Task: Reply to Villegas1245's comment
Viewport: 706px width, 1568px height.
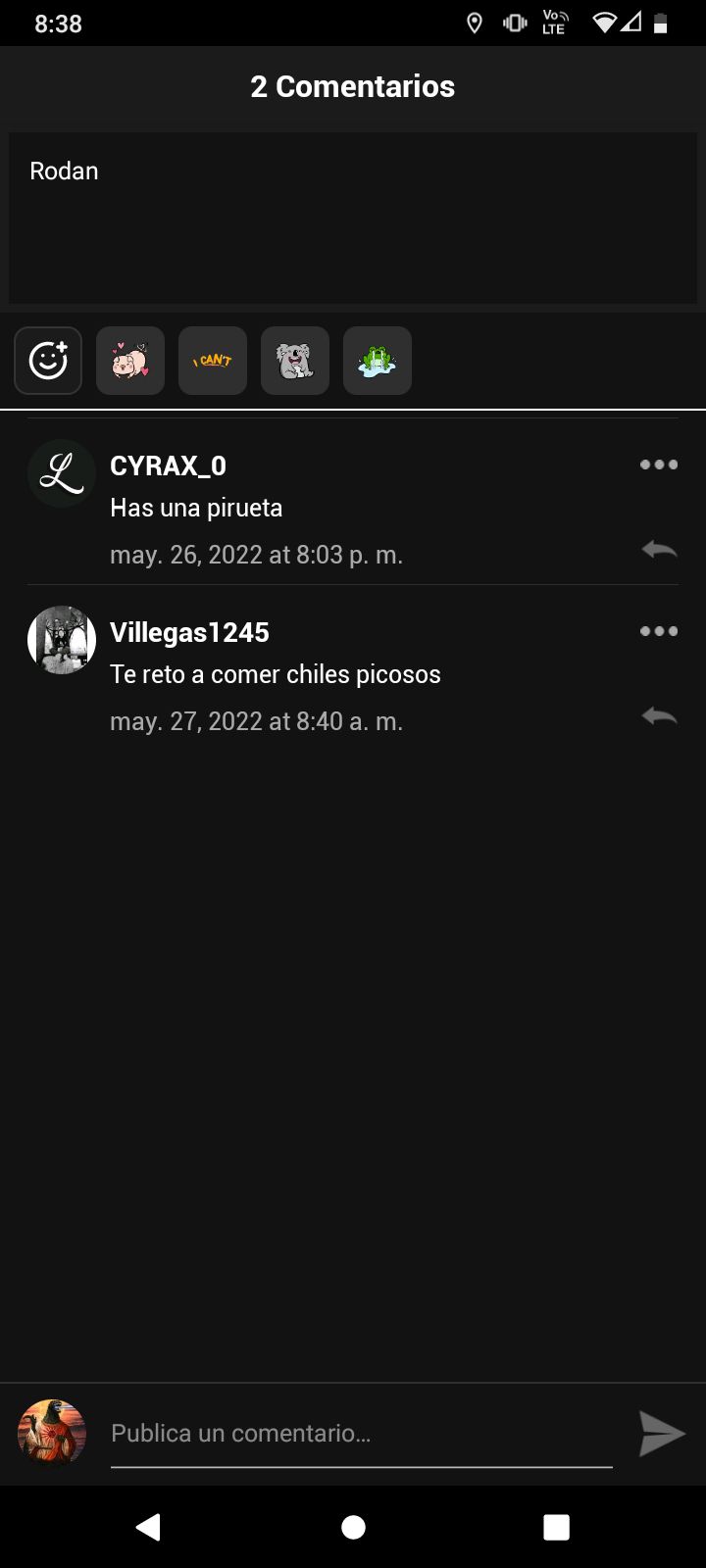Action: pos(659,716)
